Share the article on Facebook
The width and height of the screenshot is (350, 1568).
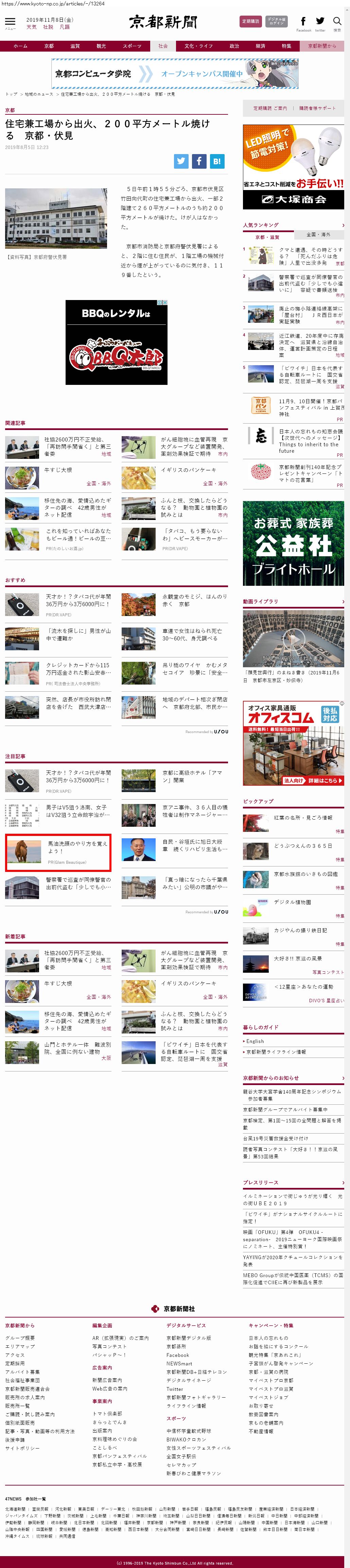click(x=199, y=161)
